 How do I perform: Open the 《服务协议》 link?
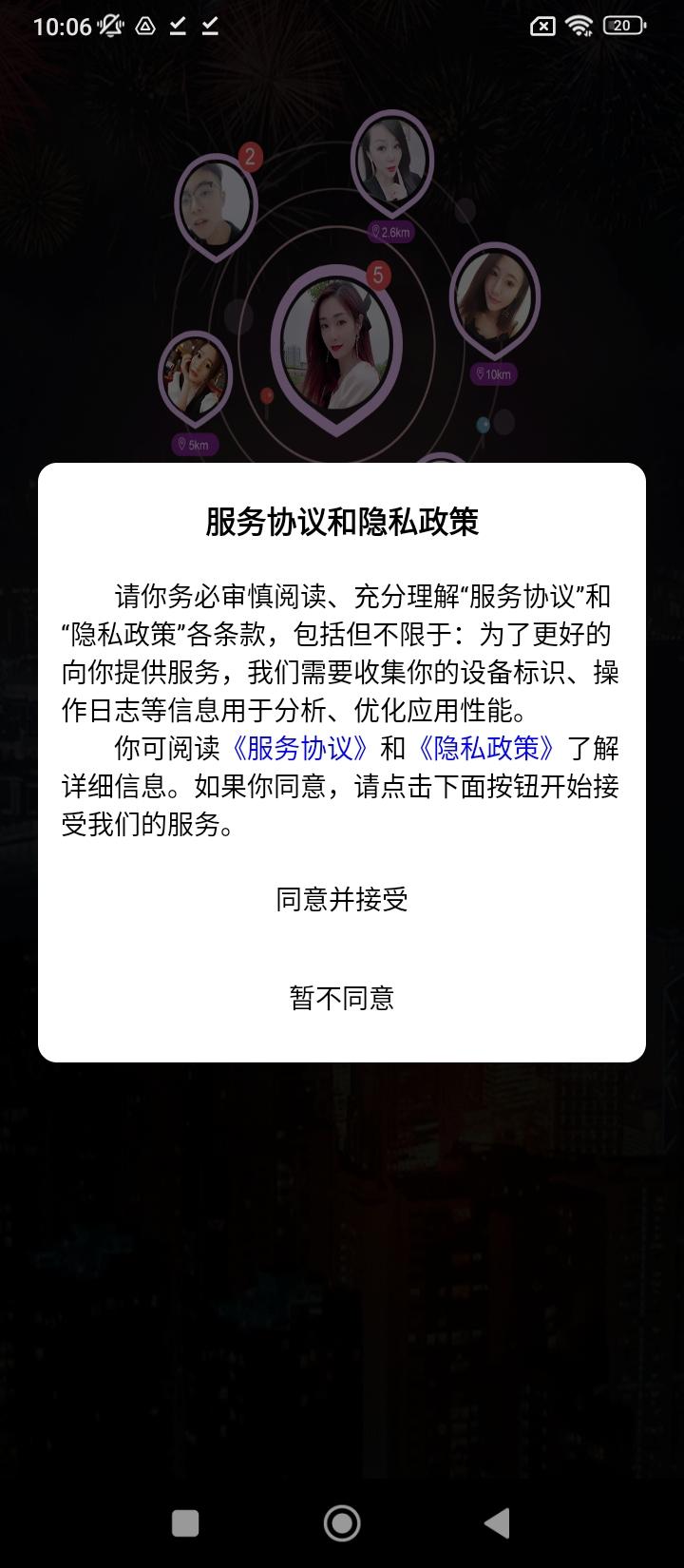pyautogui.click(x=300, y=749)
